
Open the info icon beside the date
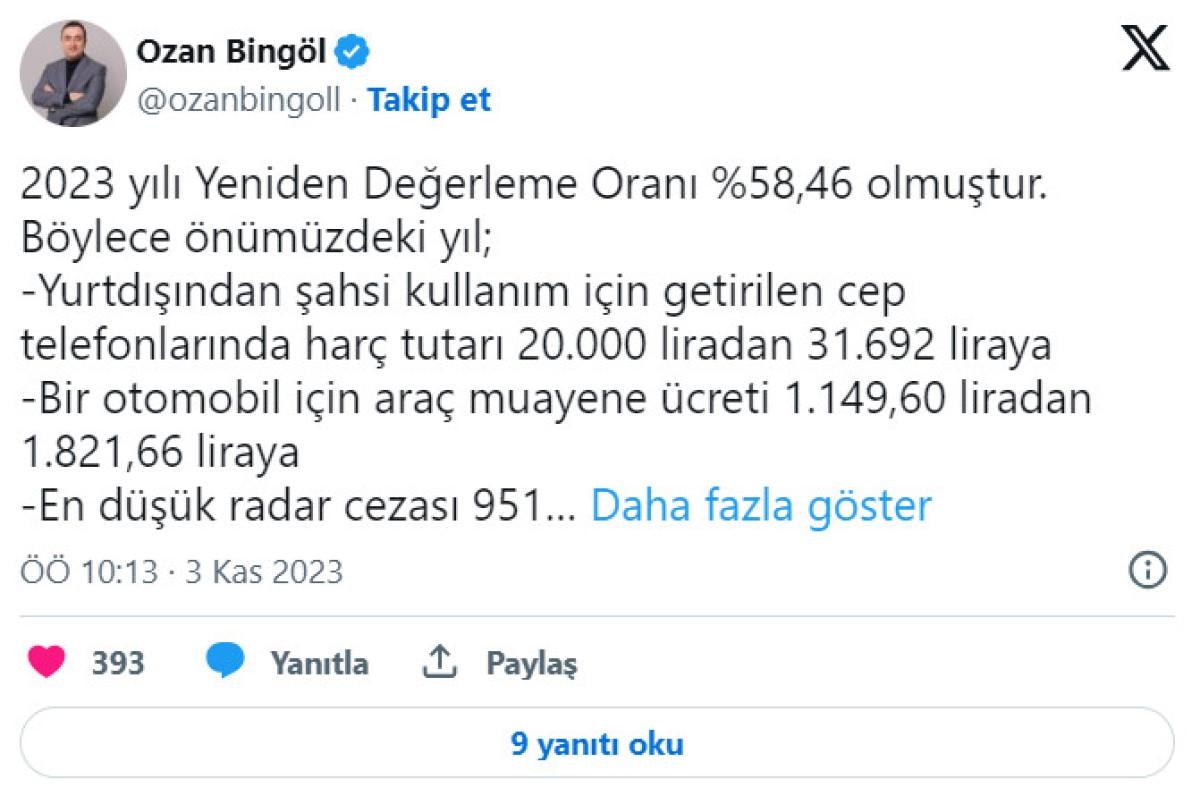point(1147,571)
